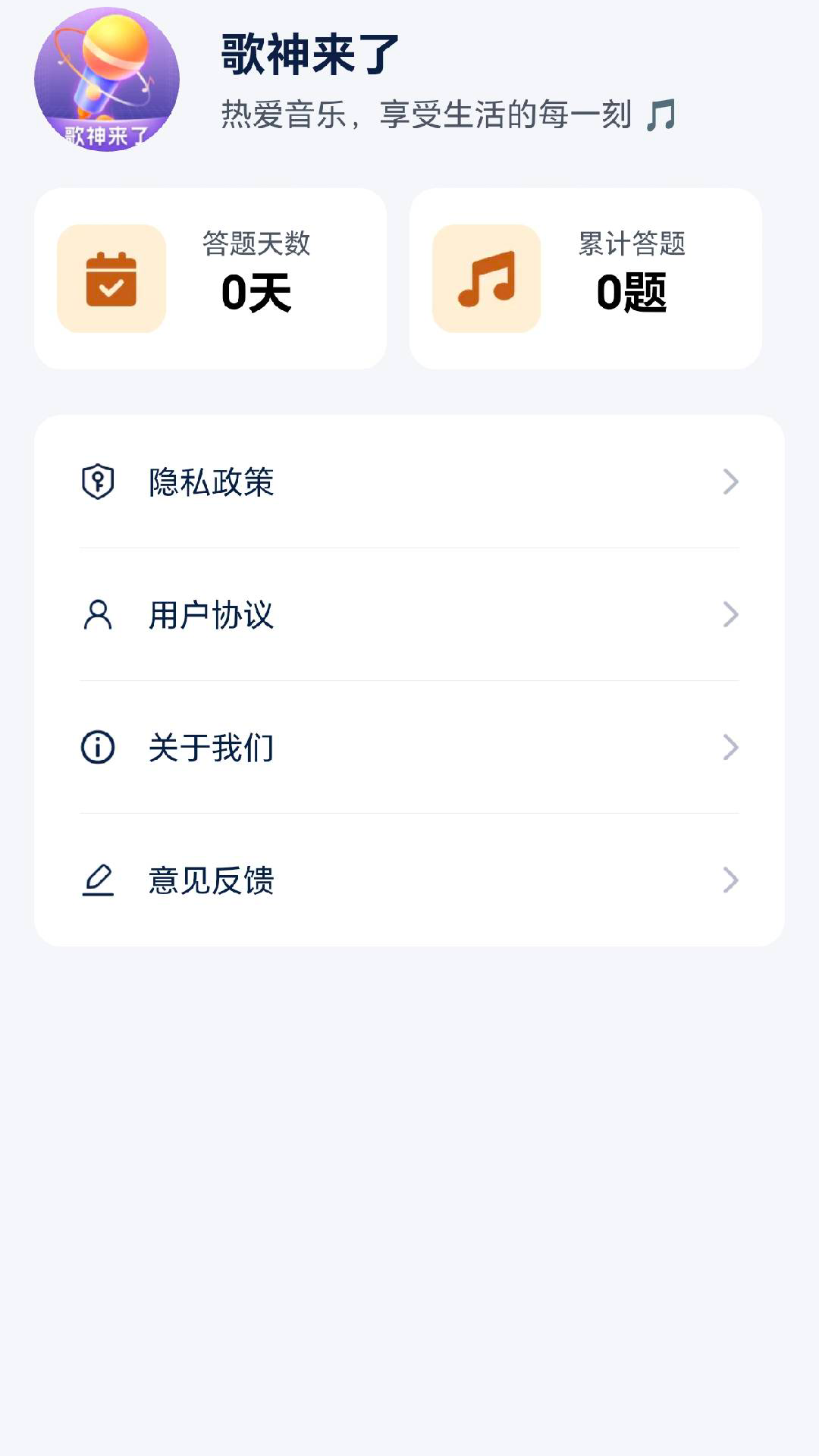Expand 关于我们 with the chevron arrow
819x1456 pixels.
point(730,747)
